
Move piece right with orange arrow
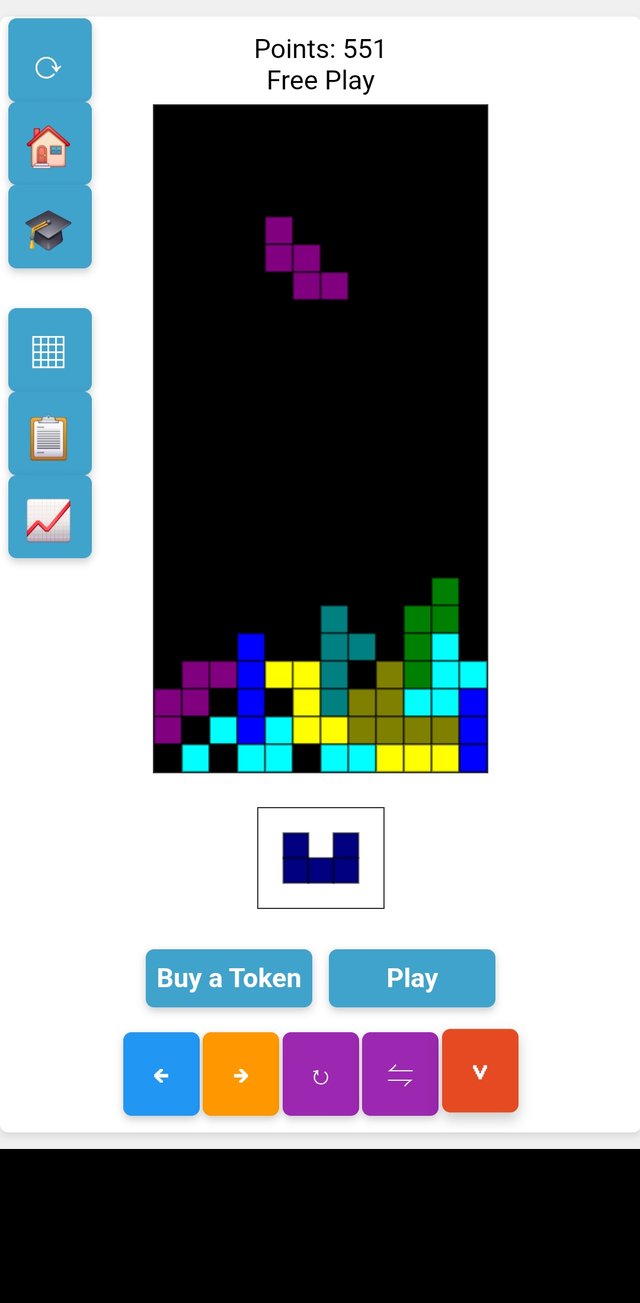[x=240, y=1075]
